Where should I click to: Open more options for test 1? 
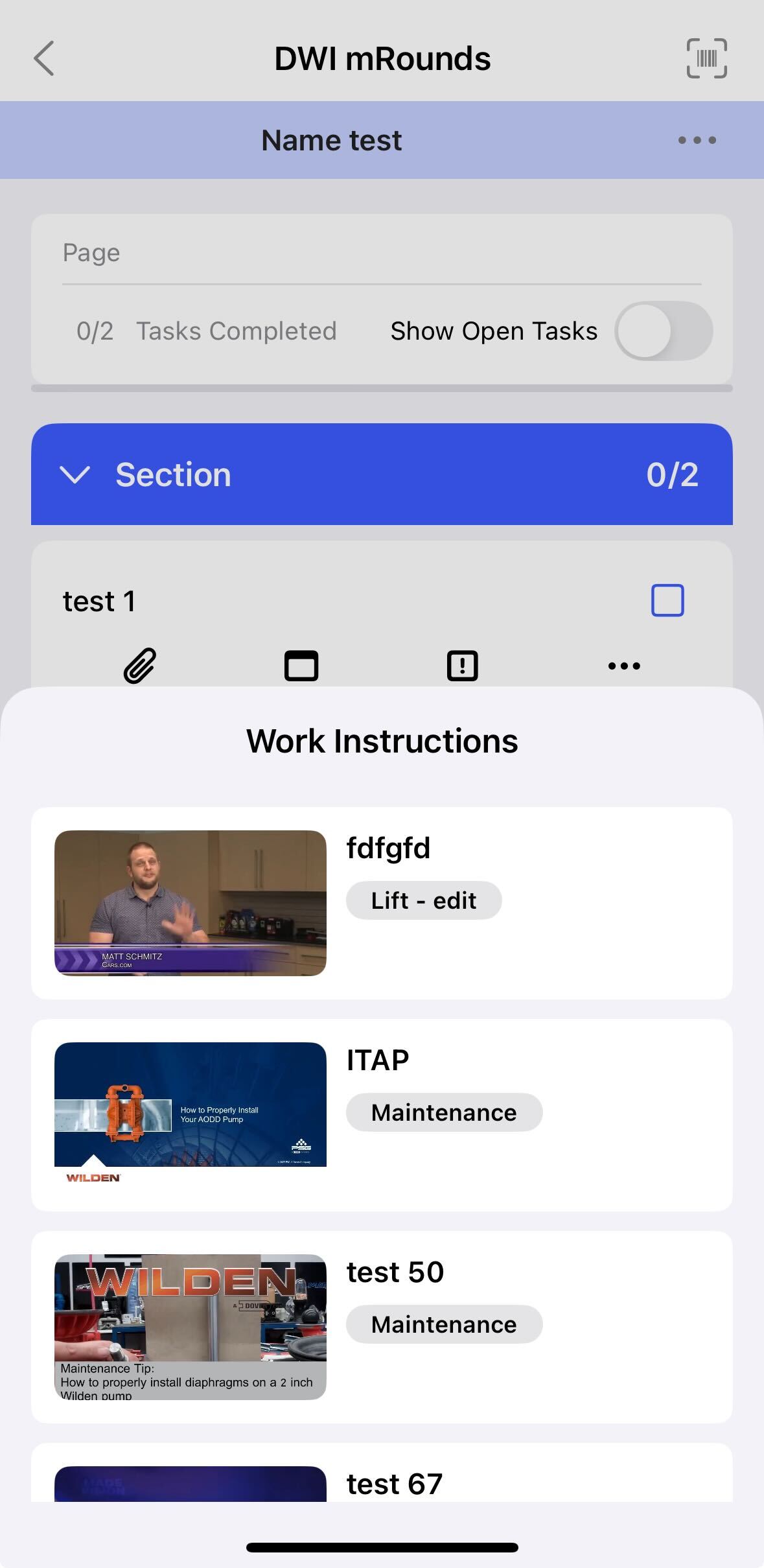point(624,666)
